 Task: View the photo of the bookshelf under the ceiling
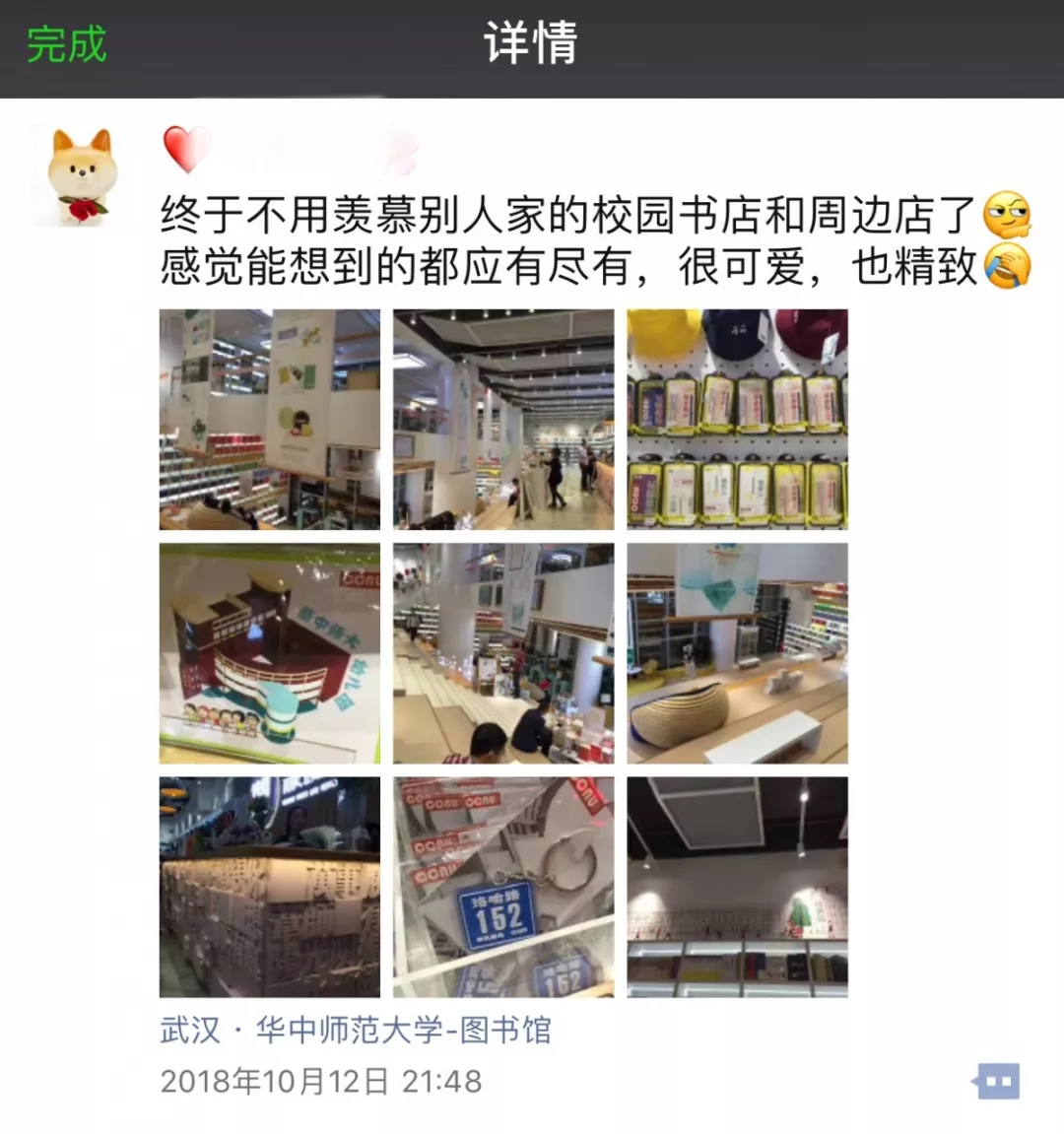click(737, 887)
